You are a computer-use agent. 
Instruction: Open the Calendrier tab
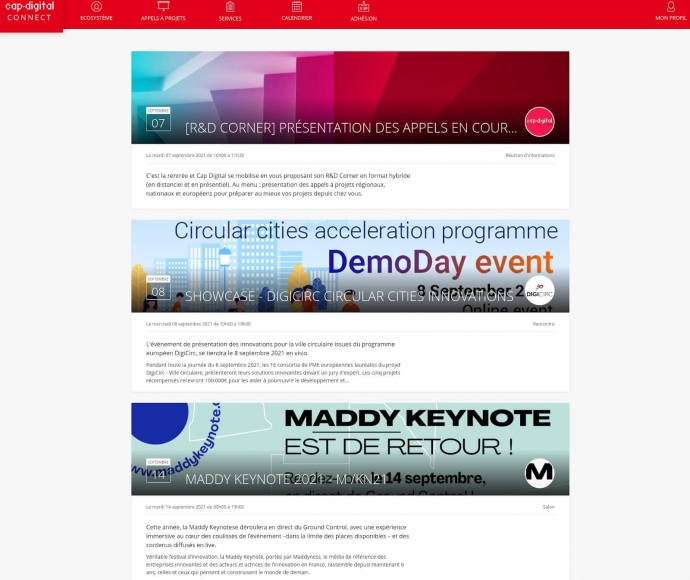click(x=297, y=12)
